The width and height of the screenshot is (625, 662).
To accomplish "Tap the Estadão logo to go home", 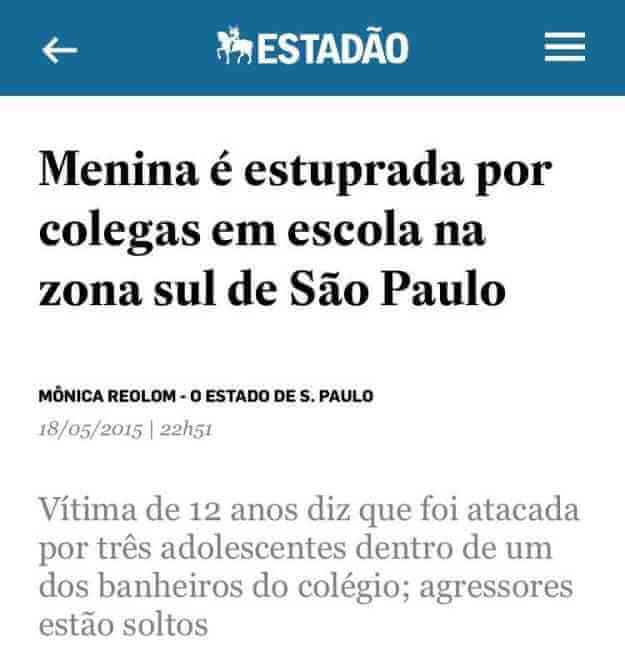I will point(312,48).
